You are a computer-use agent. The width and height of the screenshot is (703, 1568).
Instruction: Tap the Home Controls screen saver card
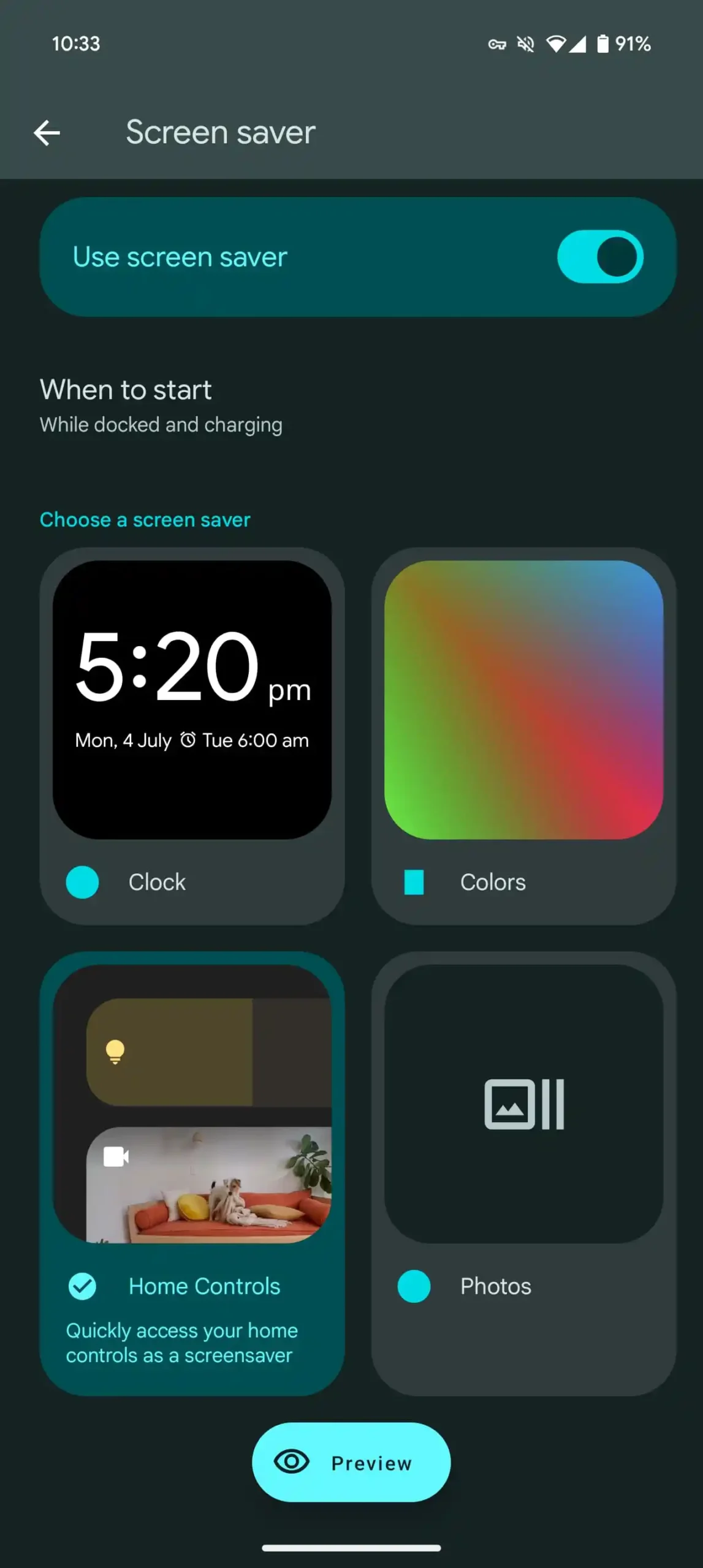coord(192,1173)
